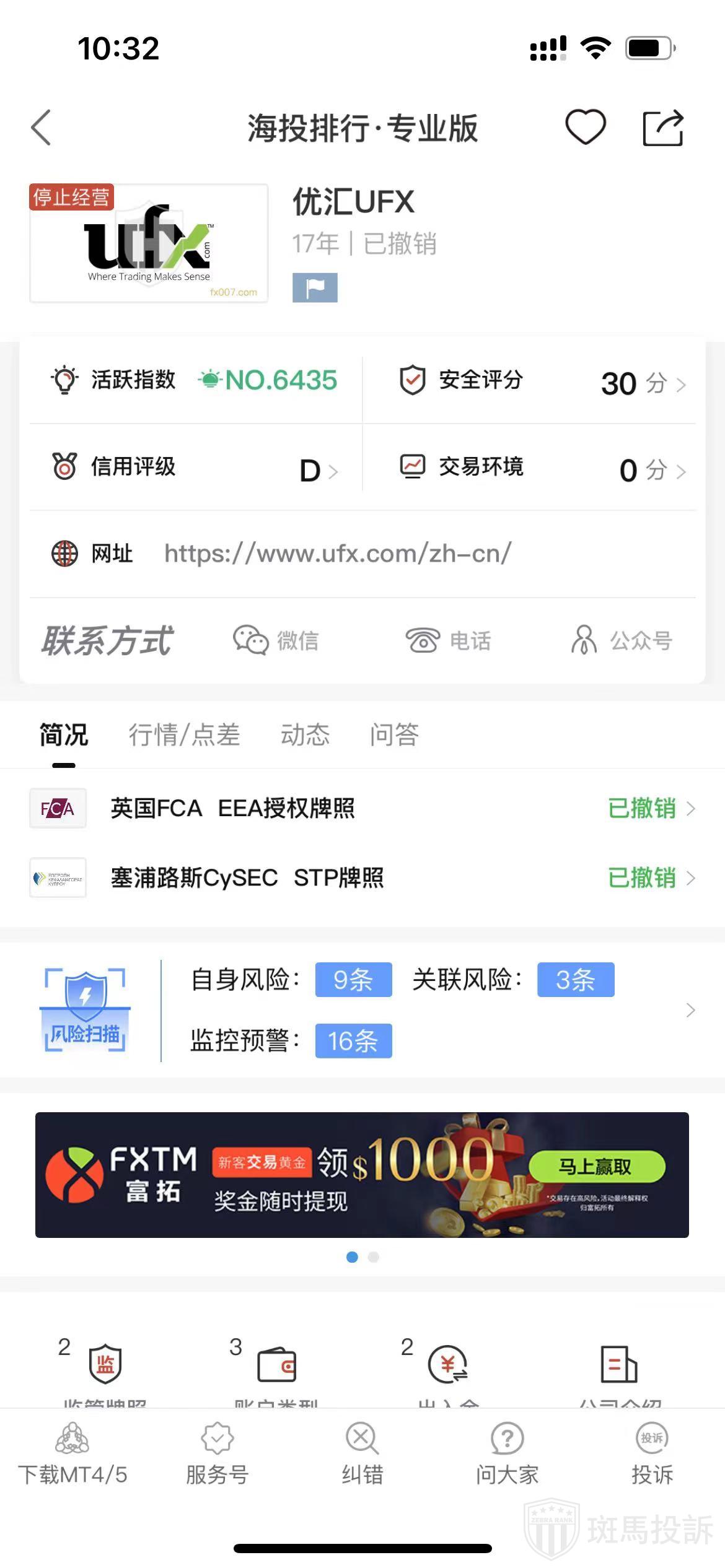725x1568 pixels.
Task: Open the 塞浦路斯CySEC STP牌照 row
Action: 362,878
